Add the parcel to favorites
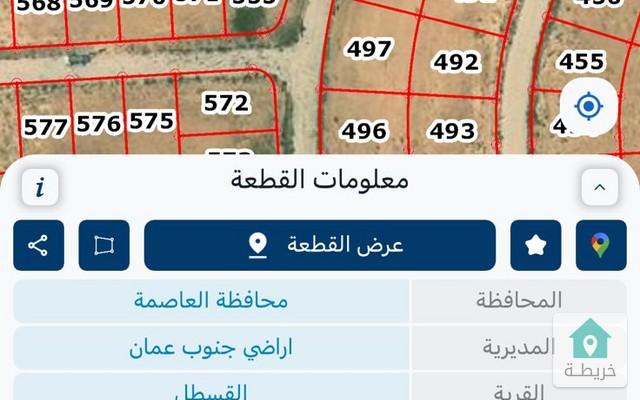The width and height of the screenshot is (640, 400). 536,245
